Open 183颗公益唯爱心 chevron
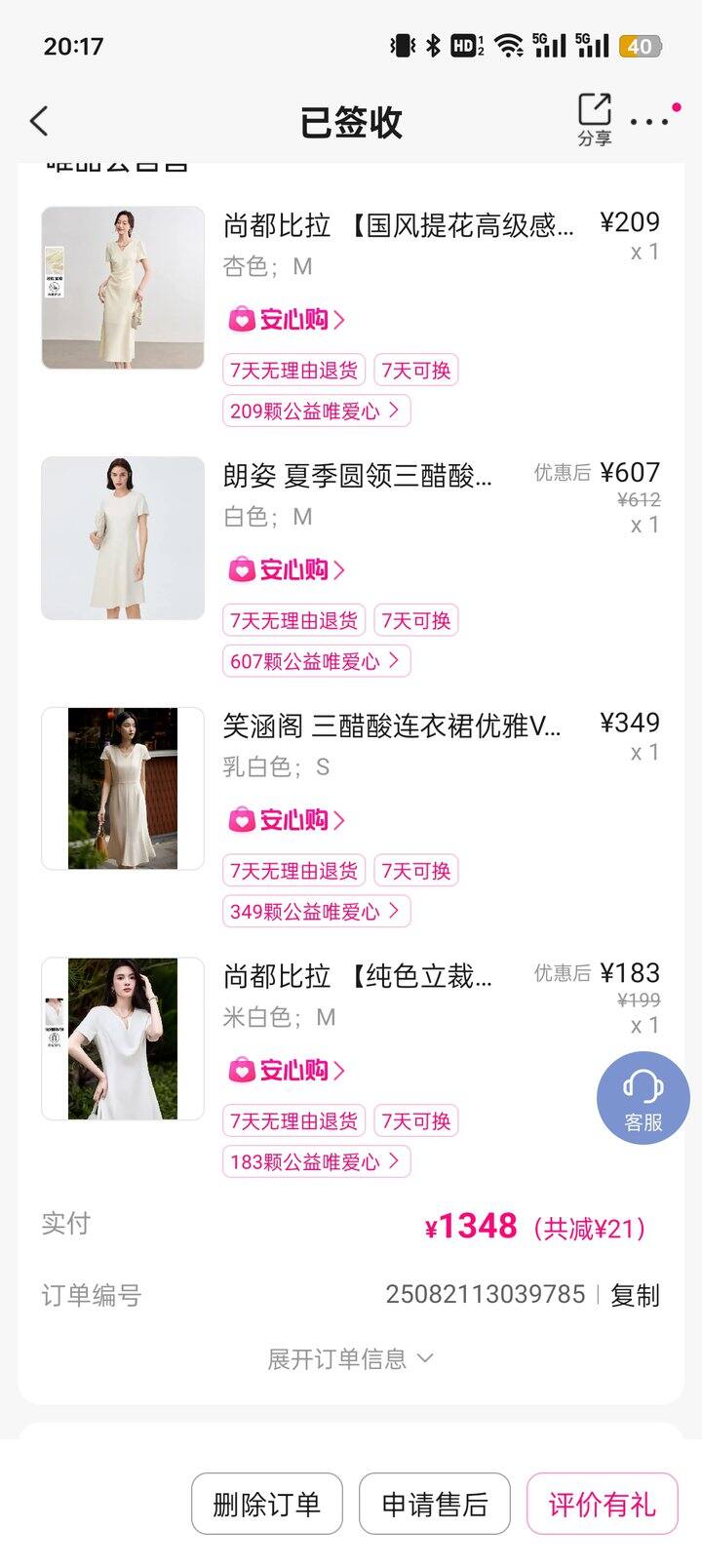Viewport: 702px width, 1568px height. click(395, 1161)
